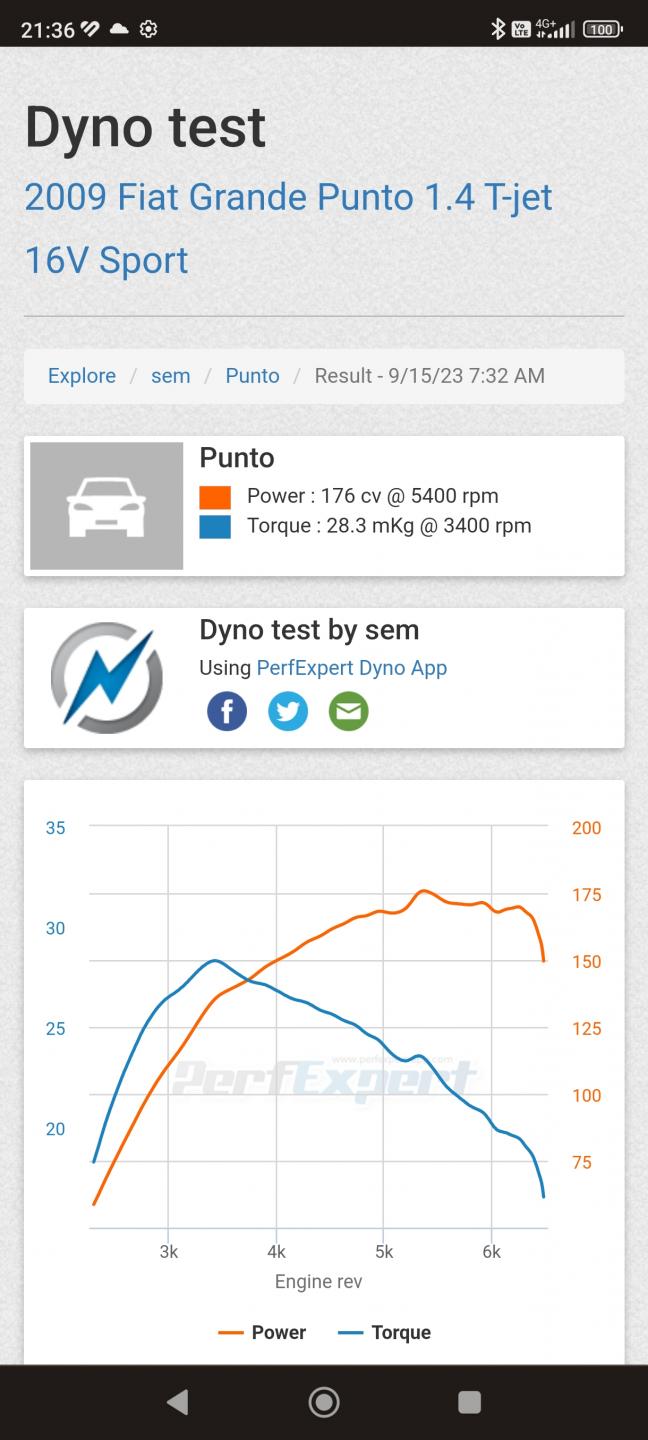Toggle the Torque series in chart legend
This screenshot has height=1440, width=648.
click(x=385, y=1332)
